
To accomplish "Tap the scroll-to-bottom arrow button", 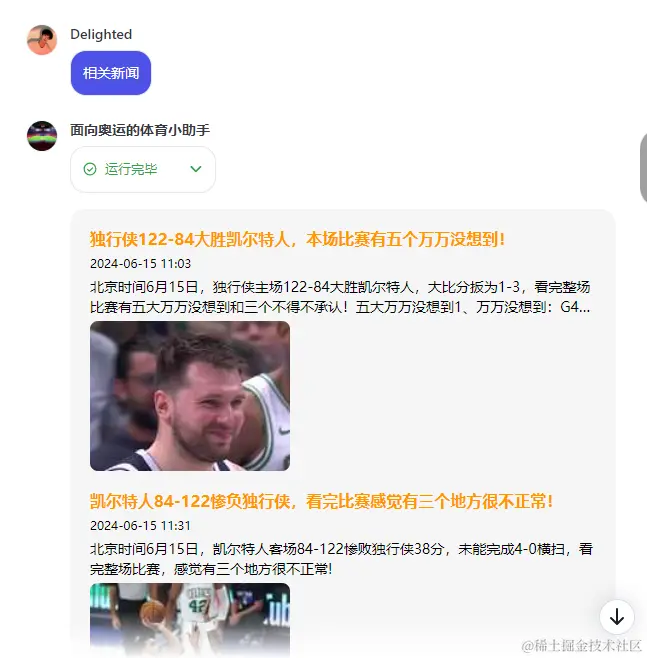I will point(617,616).
